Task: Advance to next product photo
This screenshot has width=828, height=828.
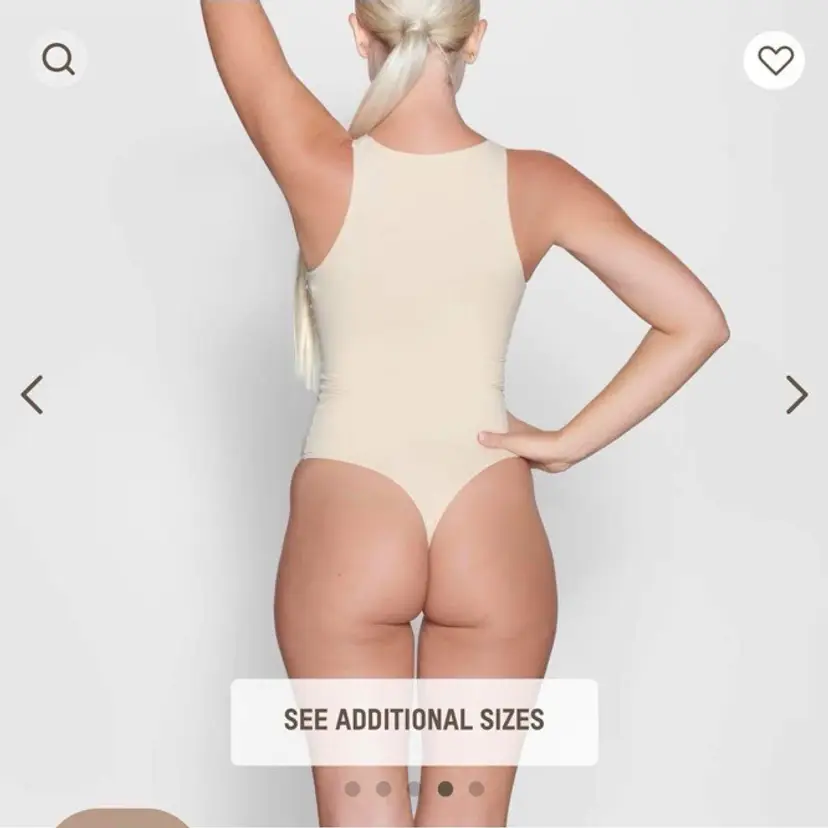Action: [x=796, y=395]
